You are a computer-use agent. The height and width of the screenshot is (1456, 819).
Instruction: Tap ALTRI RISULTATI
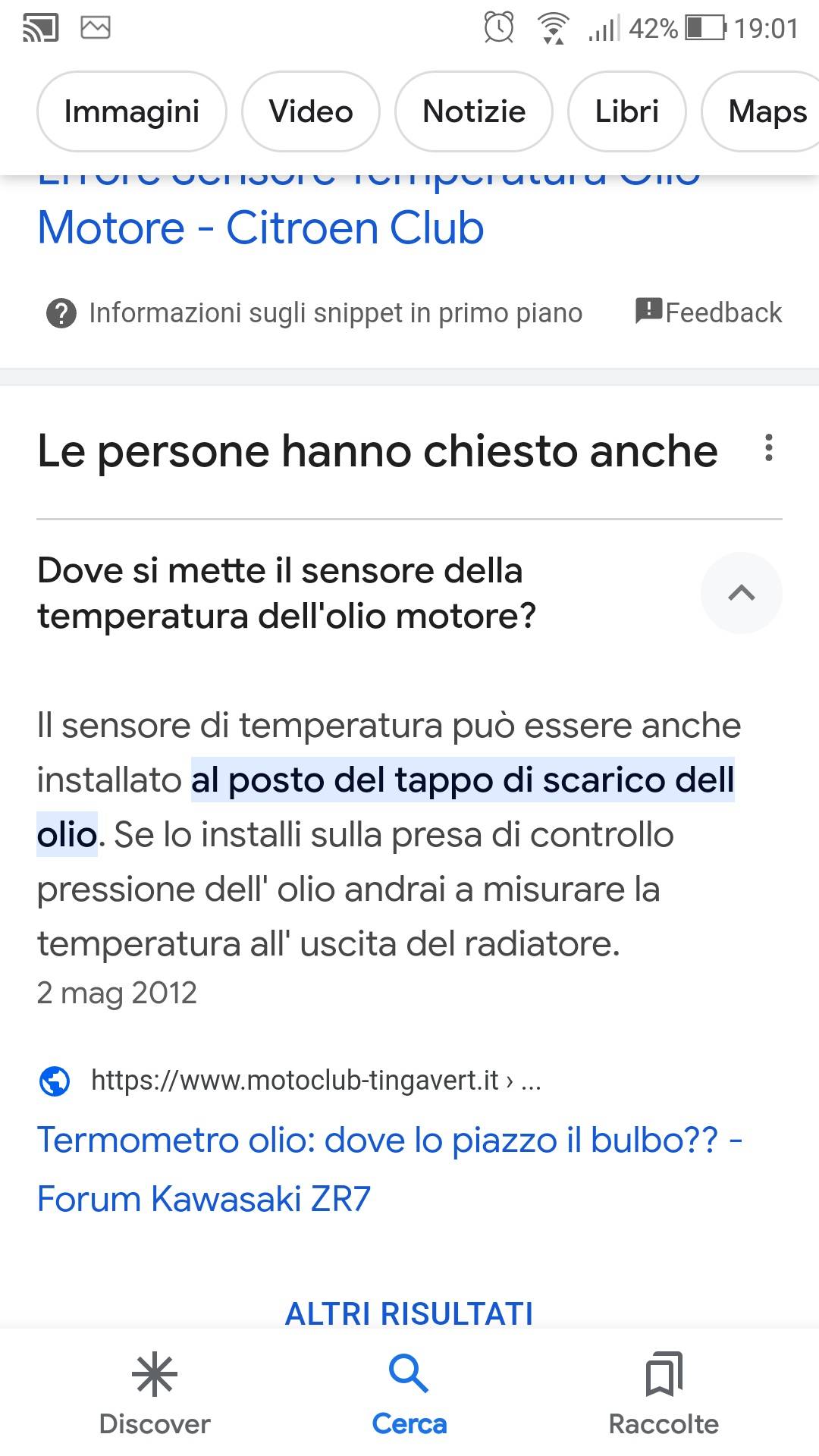coord(409,1313)
